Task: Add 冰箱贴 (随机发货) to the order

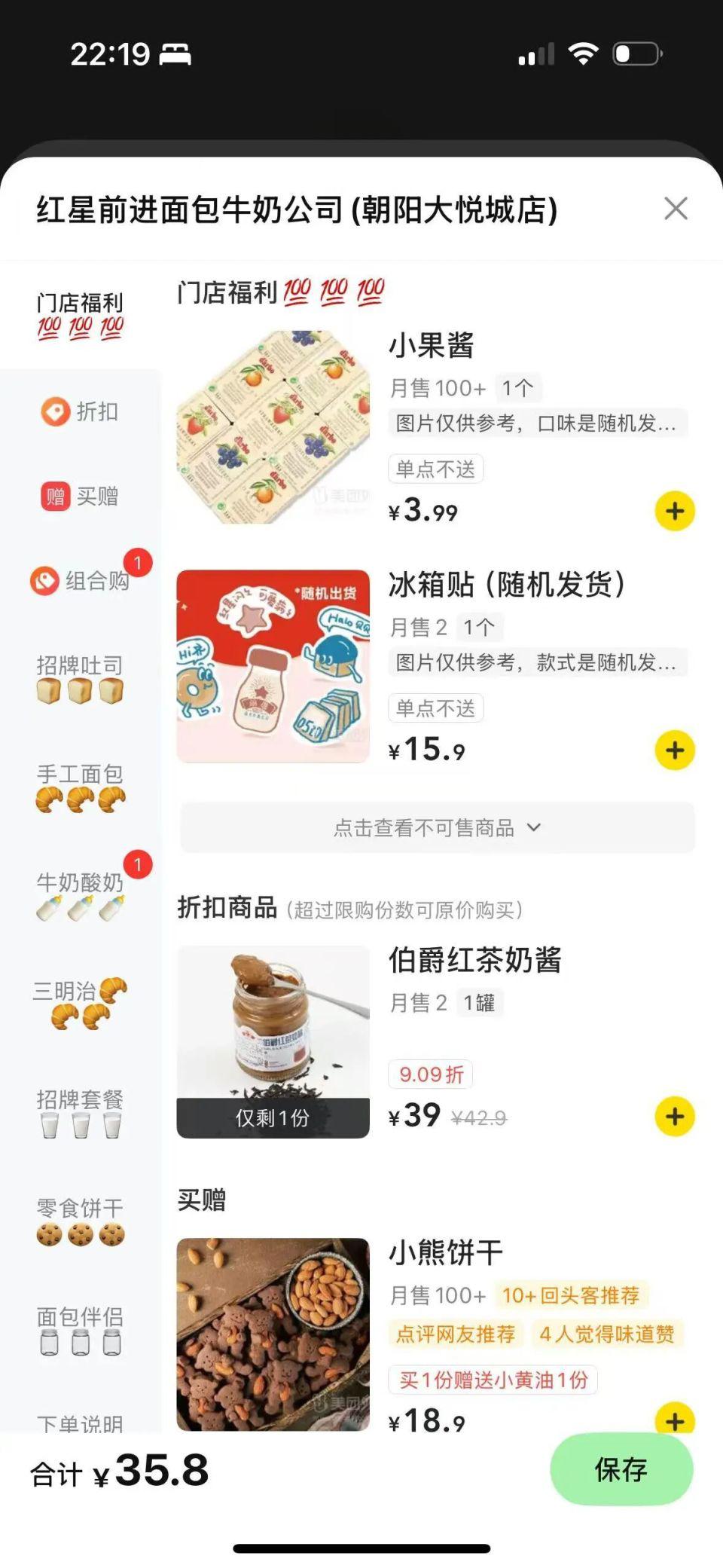Action: point(675,750)
